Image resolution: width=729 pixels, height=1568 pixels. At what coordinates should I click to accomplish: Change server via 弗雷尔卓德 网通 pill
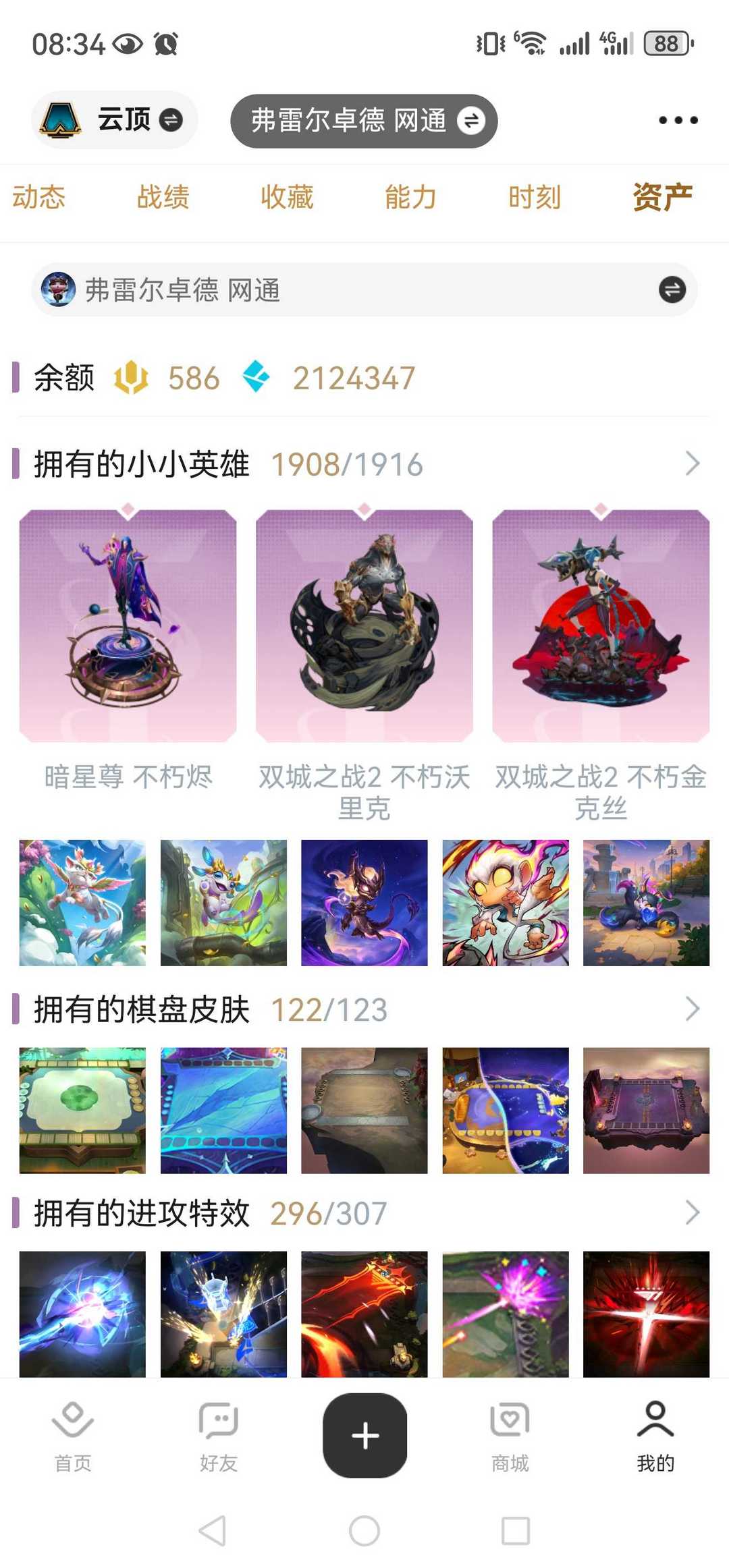coord(364,121)
